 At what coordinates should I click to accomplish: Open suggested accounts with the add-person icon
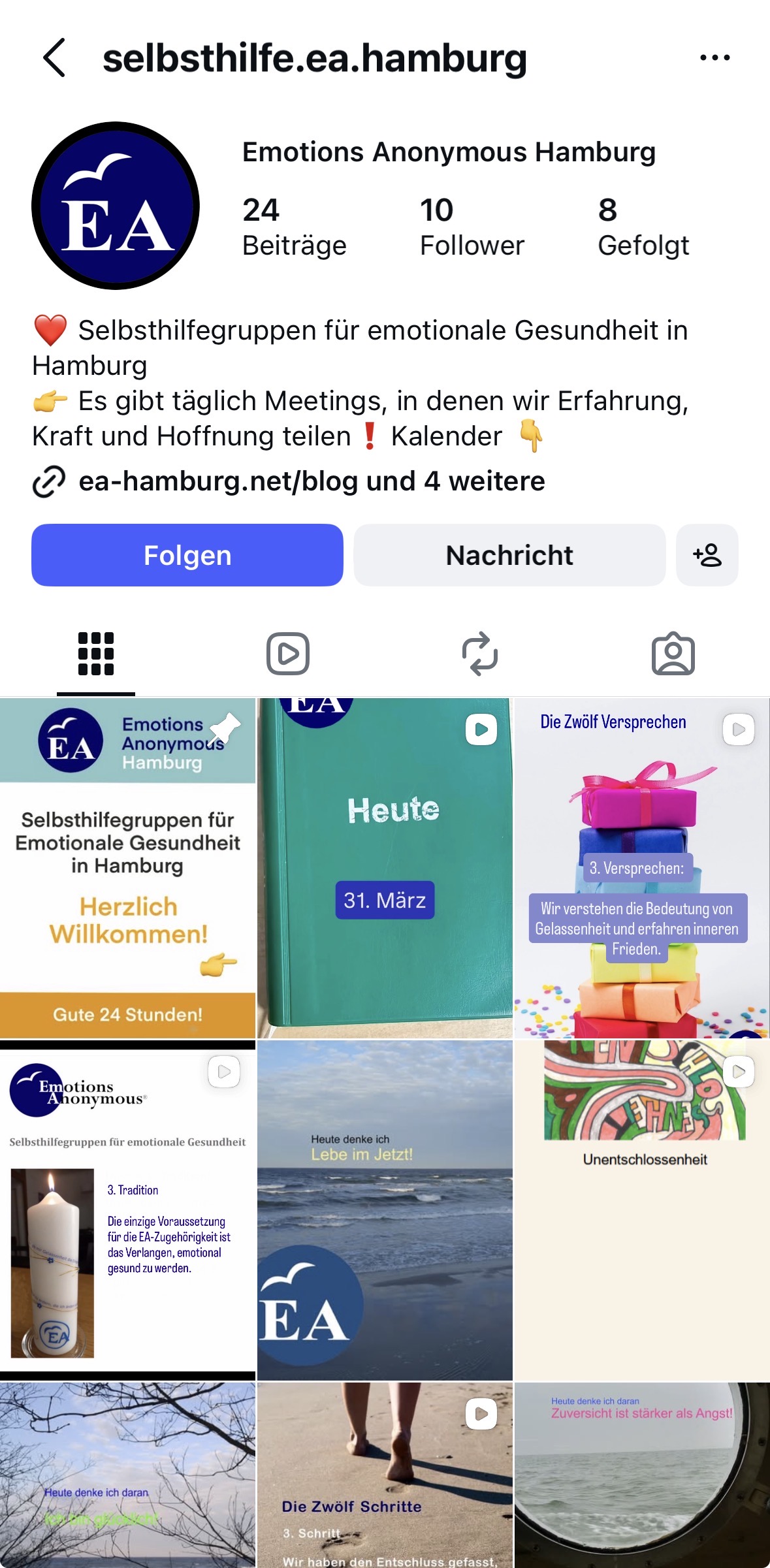(707, 555)
